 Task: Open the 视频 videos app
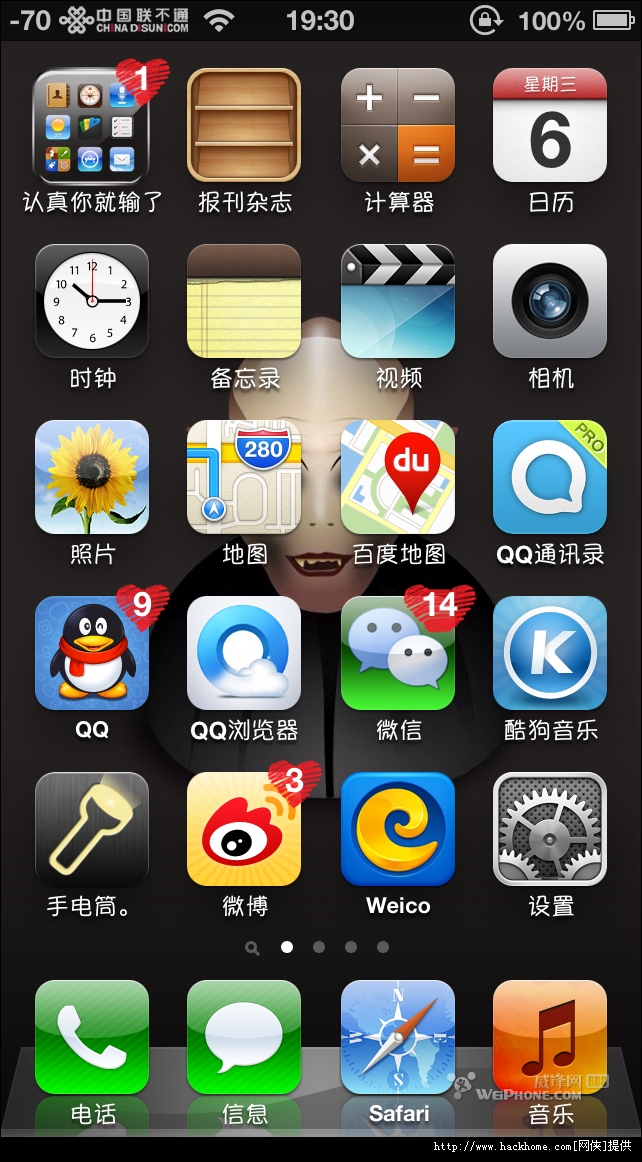tap(398, 301)
